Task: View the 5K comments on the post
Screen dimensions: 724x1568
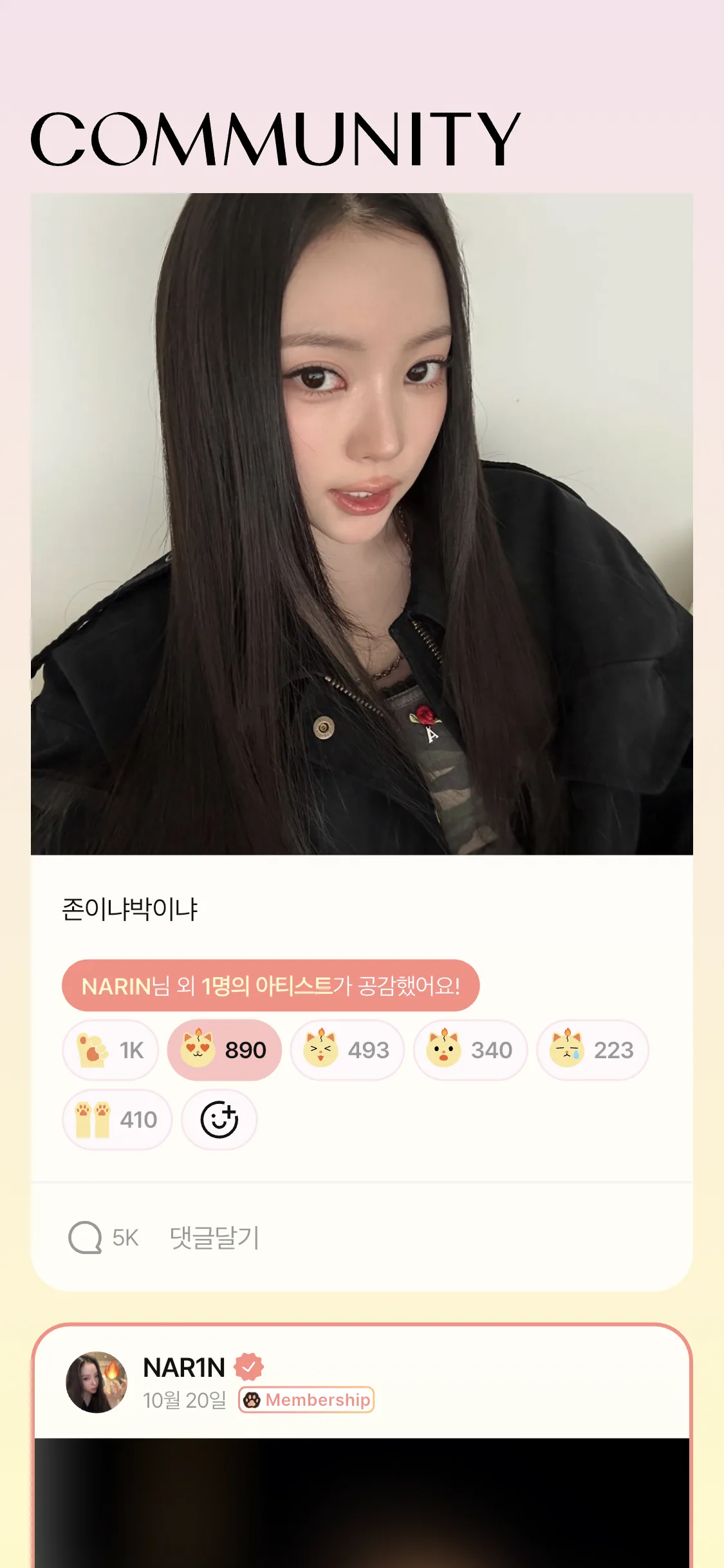Action: (104, 1237)
